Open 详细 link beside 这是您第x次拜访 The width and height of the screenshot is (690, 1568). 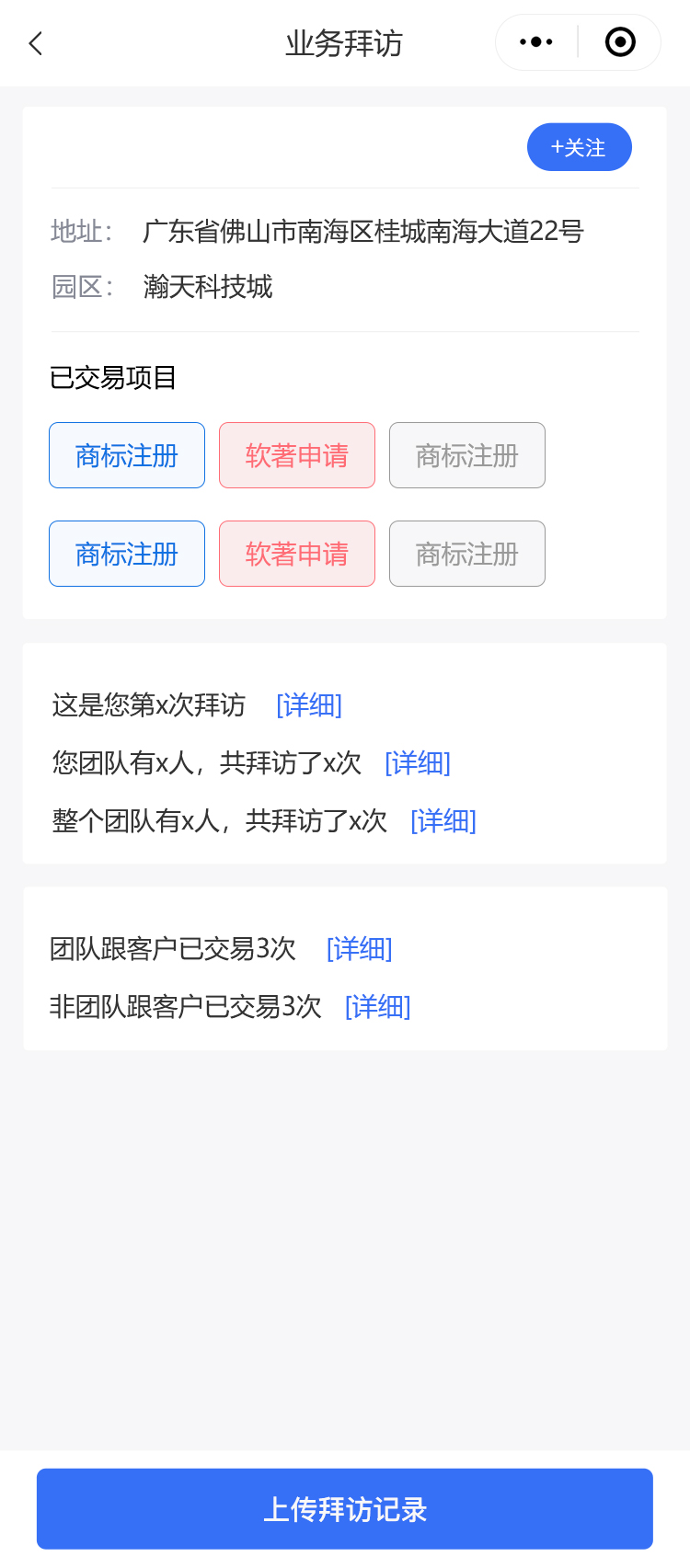tap(309, 705)
